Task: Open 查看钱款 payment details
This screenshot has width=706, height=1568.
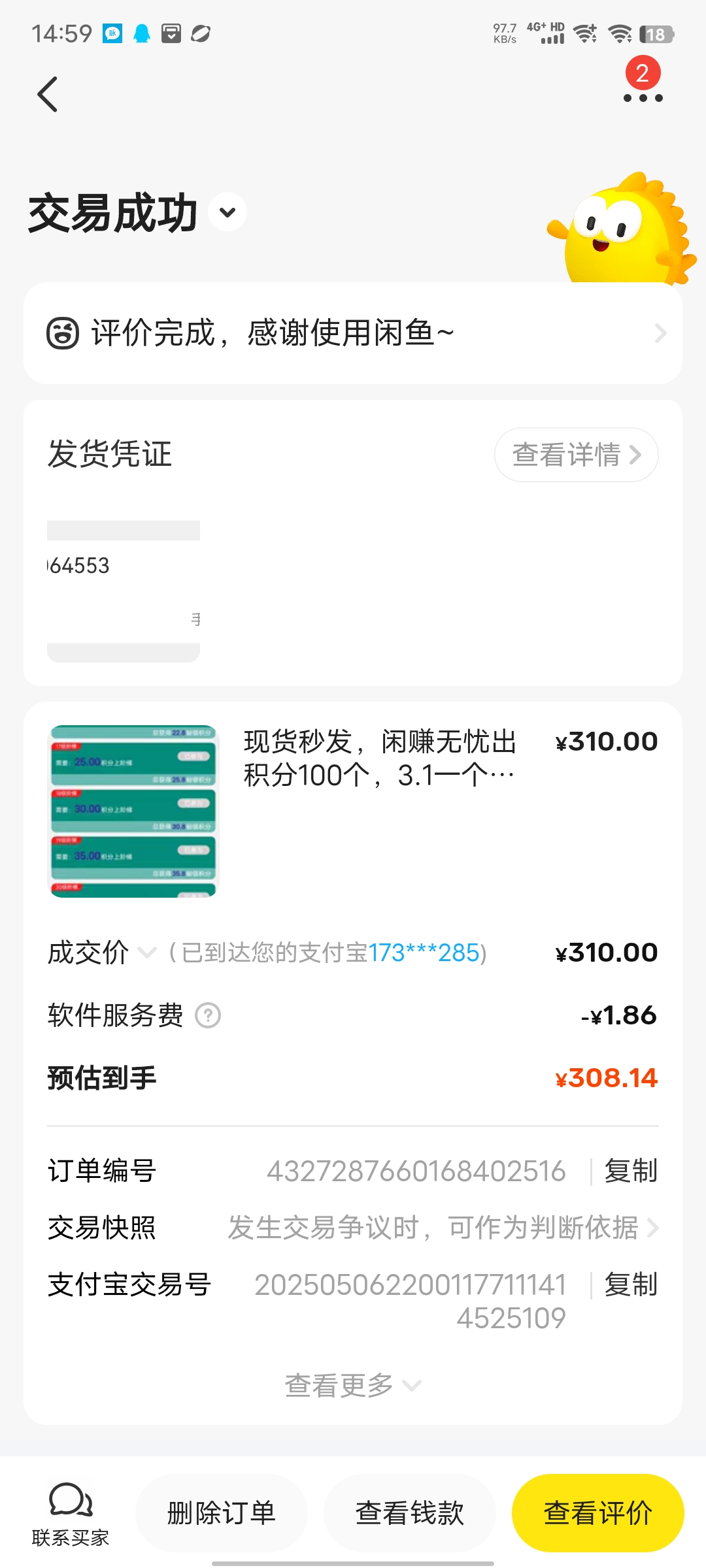Action: tap(409, 1513)
